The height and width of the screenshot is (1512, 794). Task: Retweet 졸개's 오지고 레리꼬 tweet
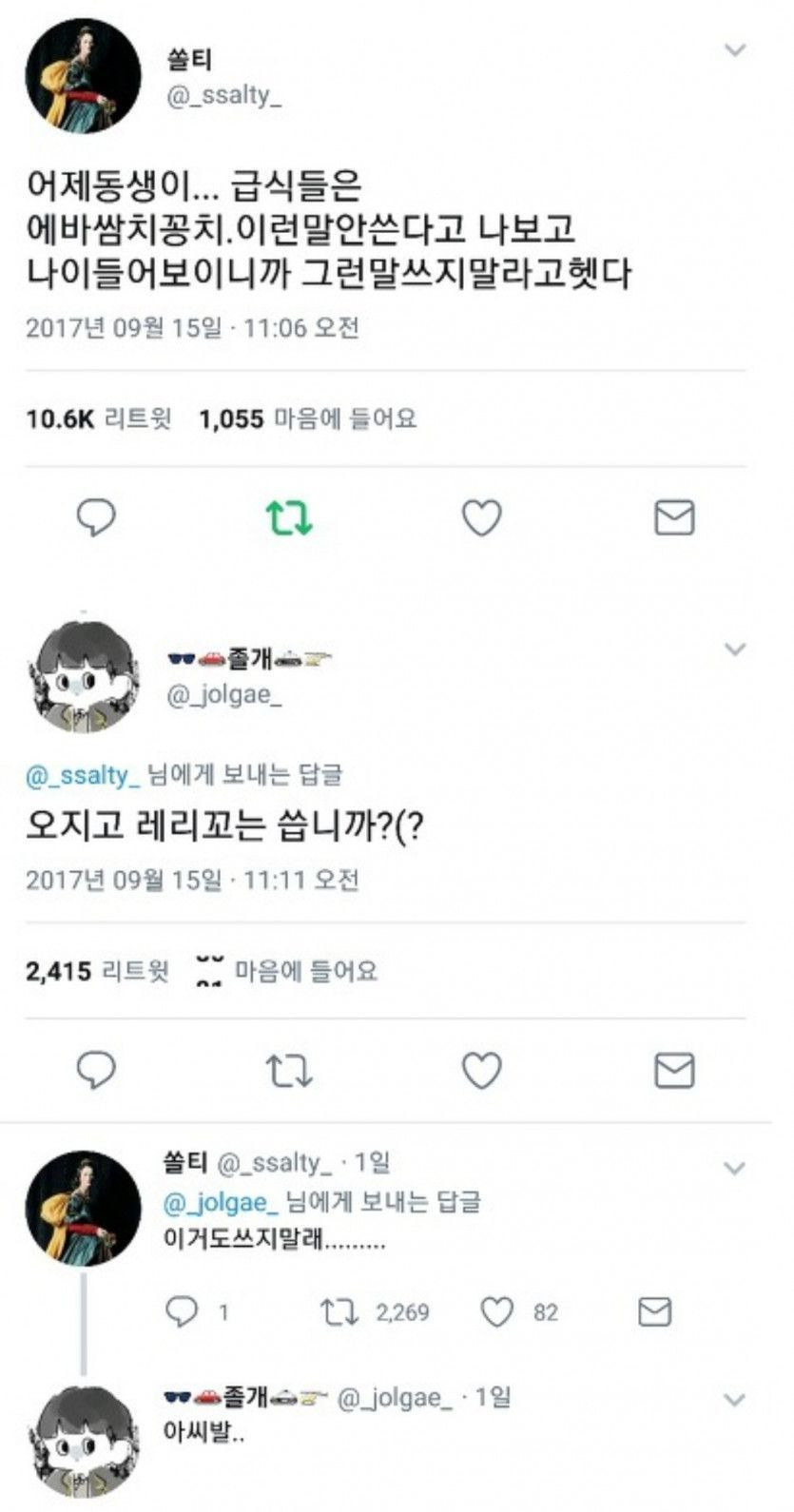pos(289,1071)
